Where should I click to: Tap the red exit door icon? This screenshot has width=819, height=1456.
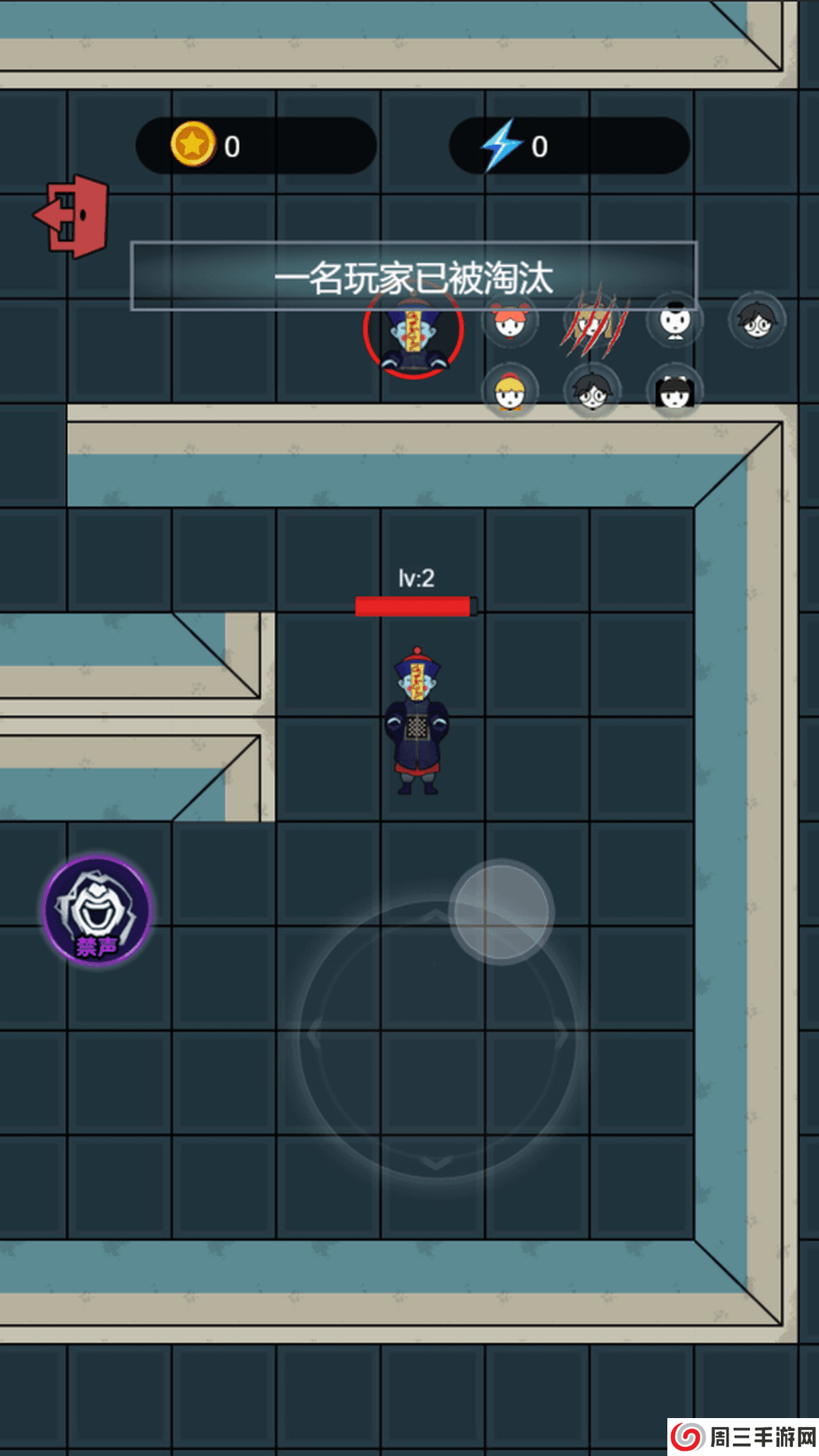pyautogui.click(x=74, y=217)
